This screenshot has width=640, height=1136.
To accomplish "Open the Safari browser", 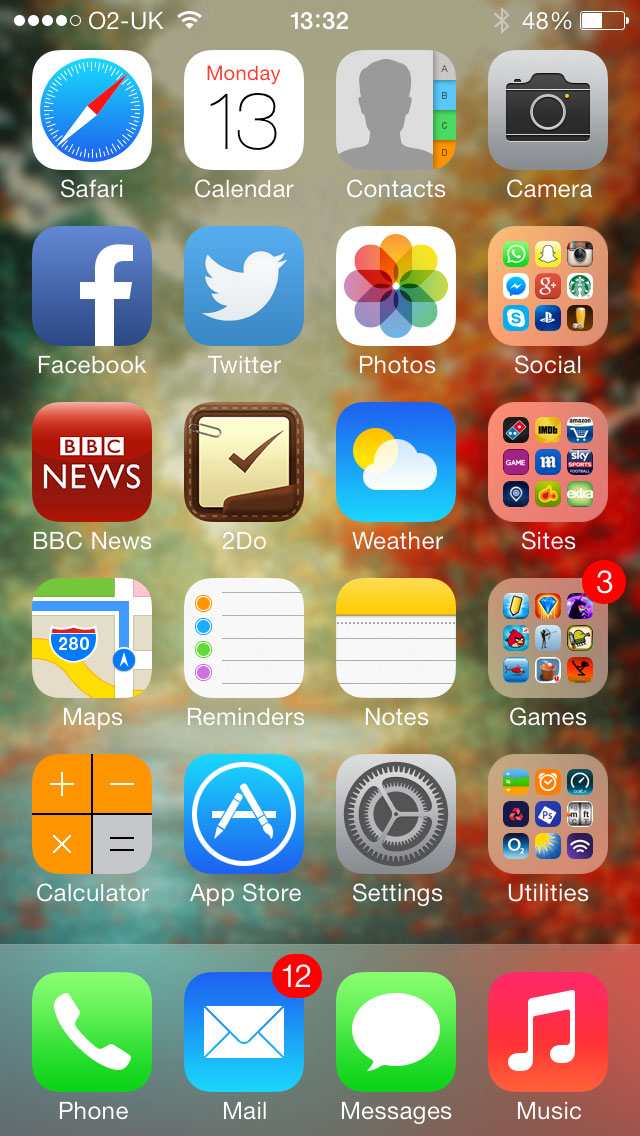I will pyautogui.click(x=92, y=110).
